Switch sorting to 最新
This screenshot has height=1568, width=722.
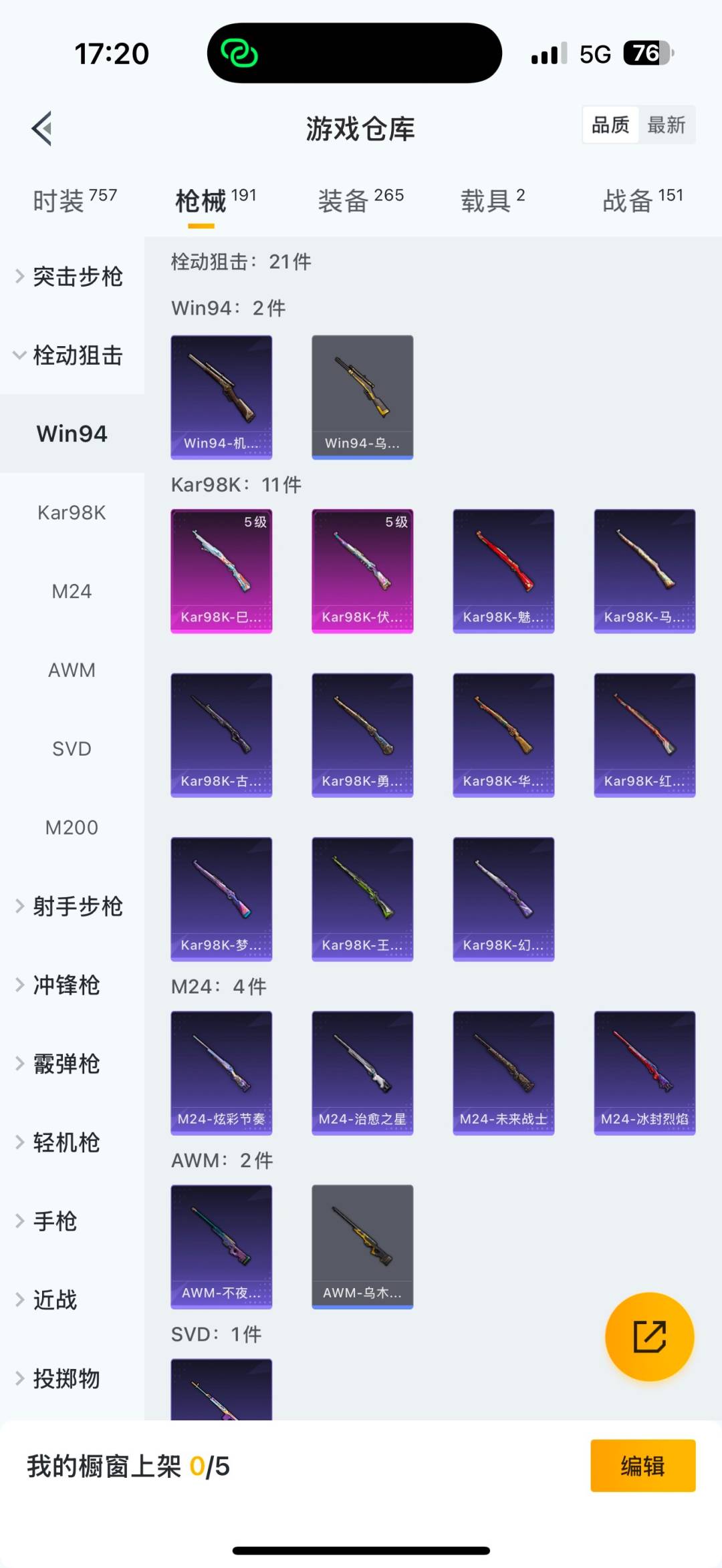point(668,125)
